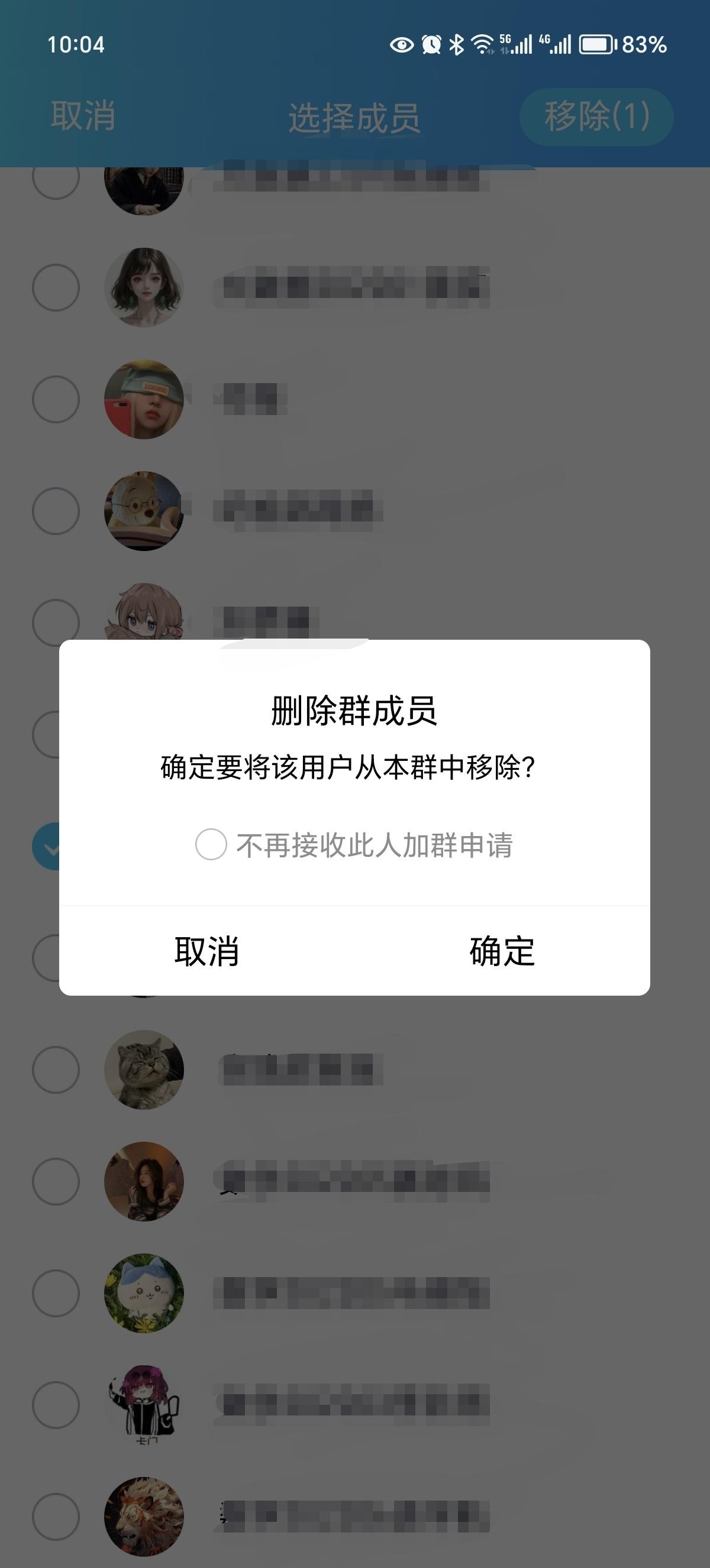This screenshot has width=710, height=1568.
Task: Check 不再接收此人加群申请 option
Action: click(x=211, y=845)
